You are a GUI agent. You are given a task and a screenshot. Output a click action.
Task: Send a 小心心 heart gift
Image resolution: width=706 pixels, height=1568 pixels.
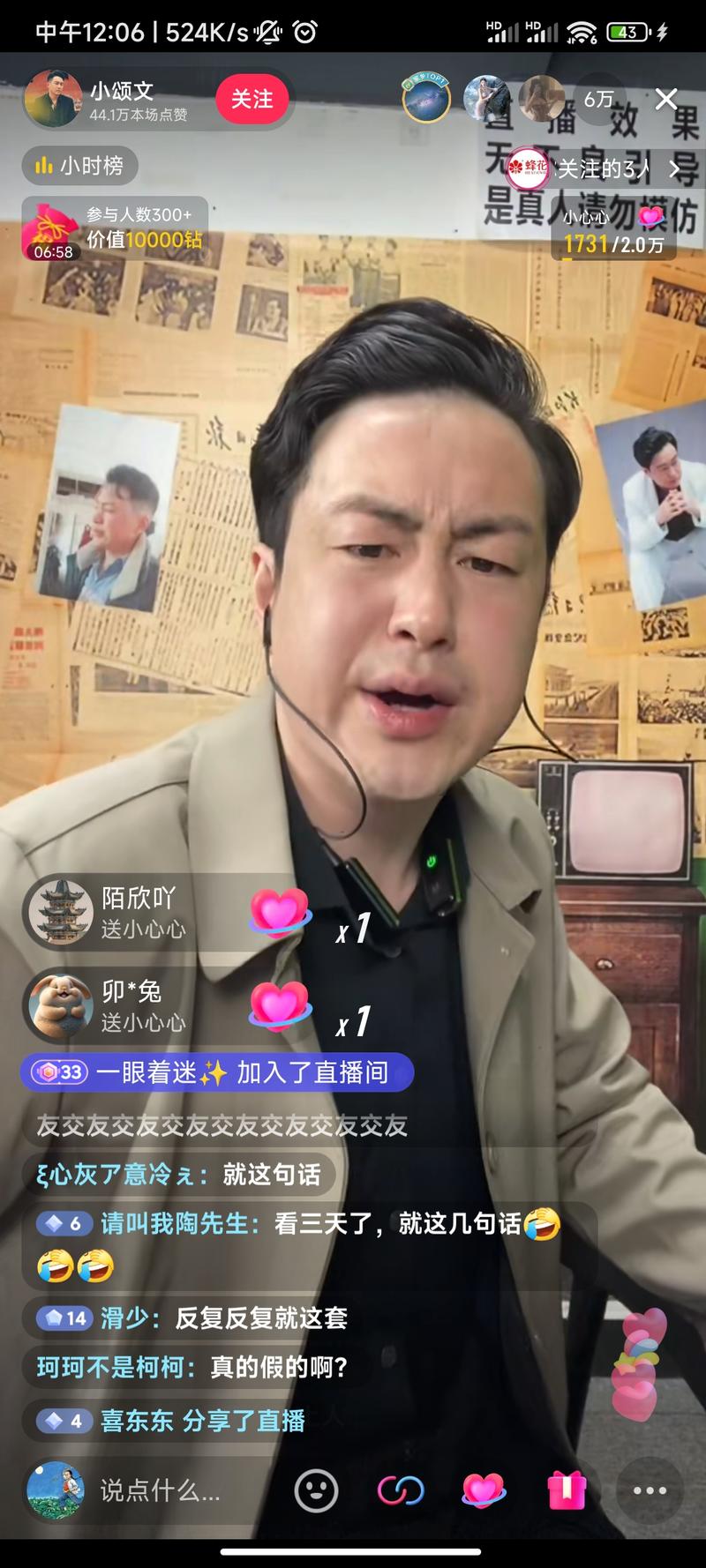[484, 1490]
